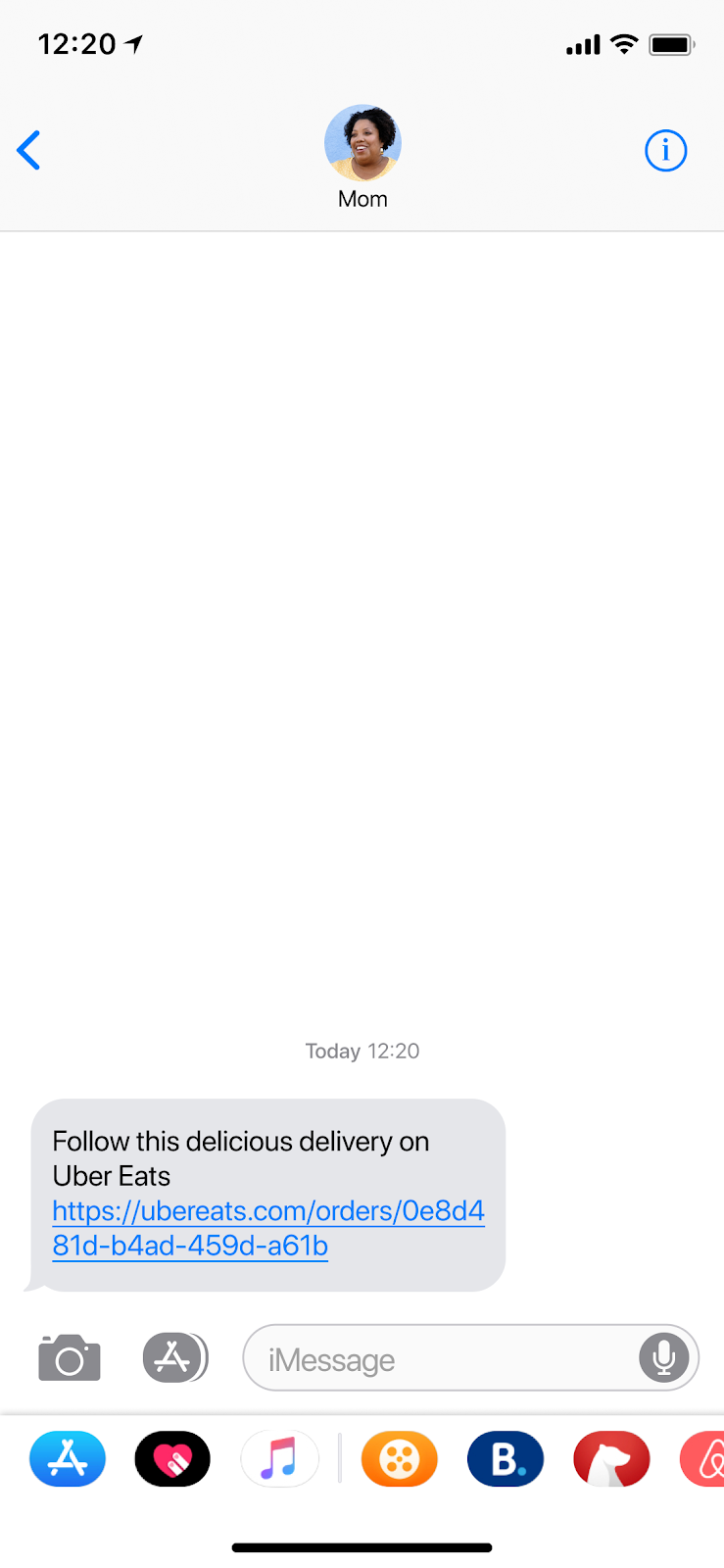
Task: Open the camera to attach a photo
Action: pos(69,1358)
